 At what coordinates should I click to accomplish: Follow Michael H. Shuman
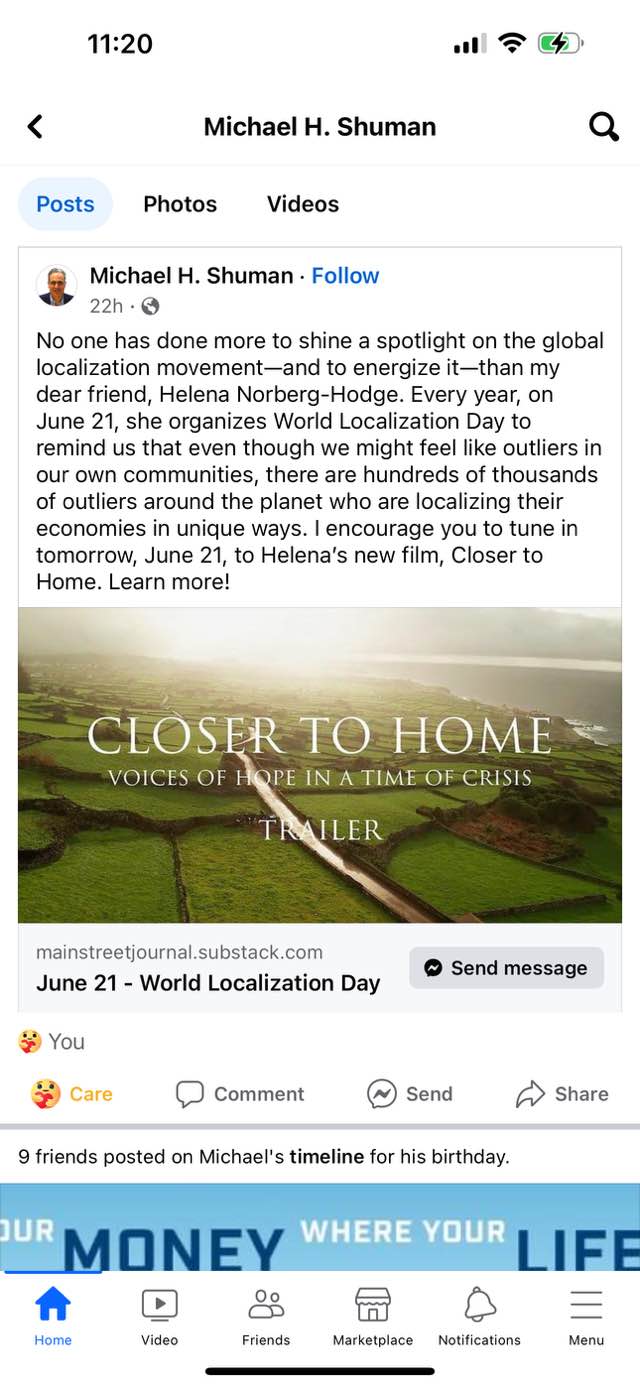pos(345,276)
